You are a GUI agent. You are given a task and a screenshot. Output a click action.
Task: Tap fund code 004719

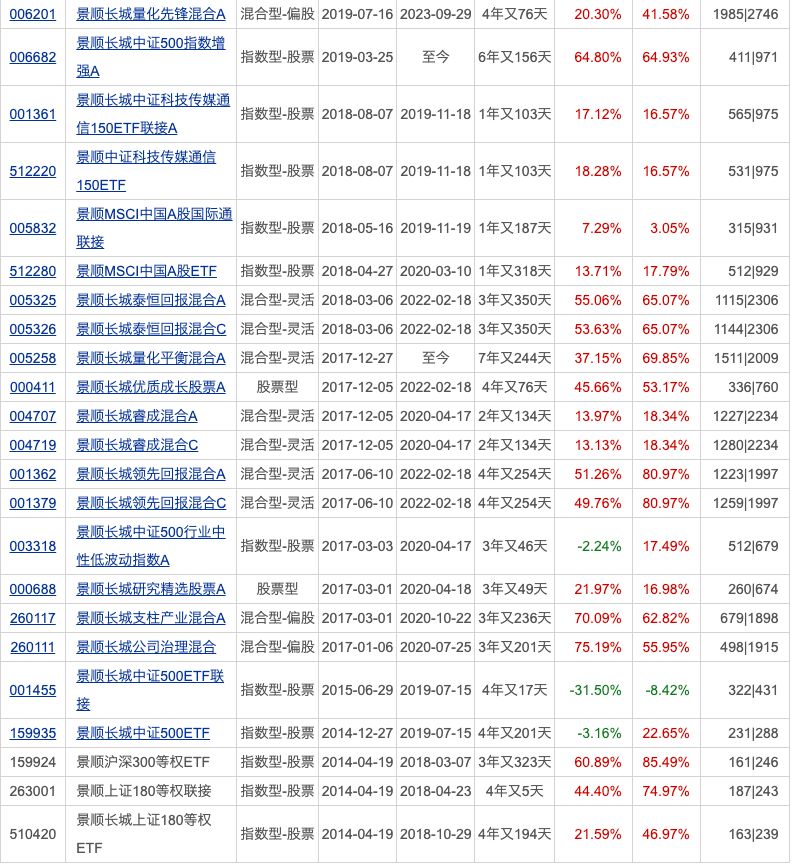coord(32,445)
